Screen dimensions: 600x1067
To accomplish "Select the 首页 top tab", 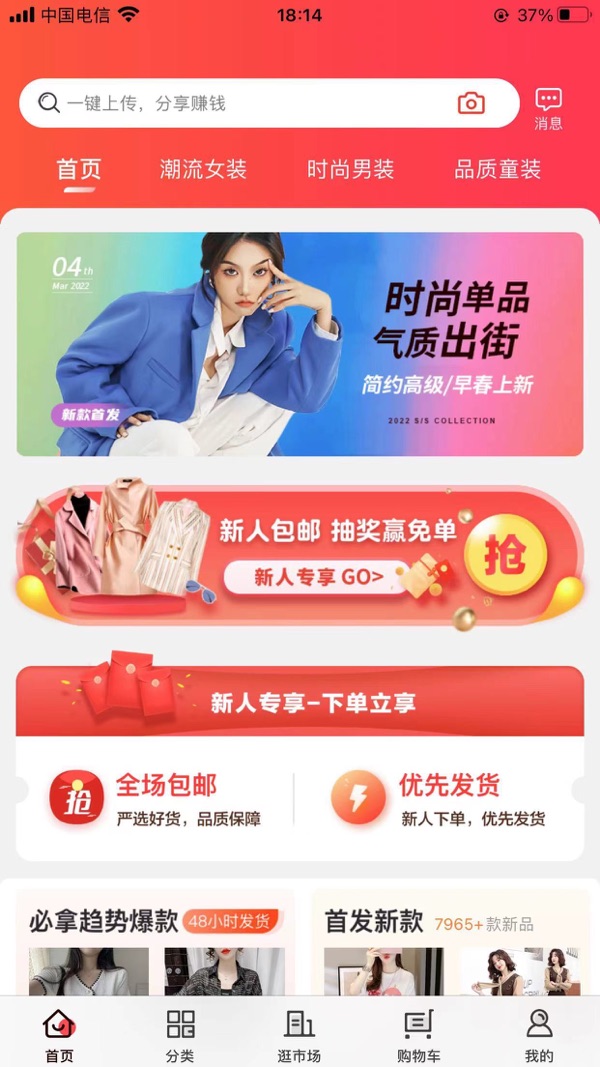I will [x=79, y=169].
